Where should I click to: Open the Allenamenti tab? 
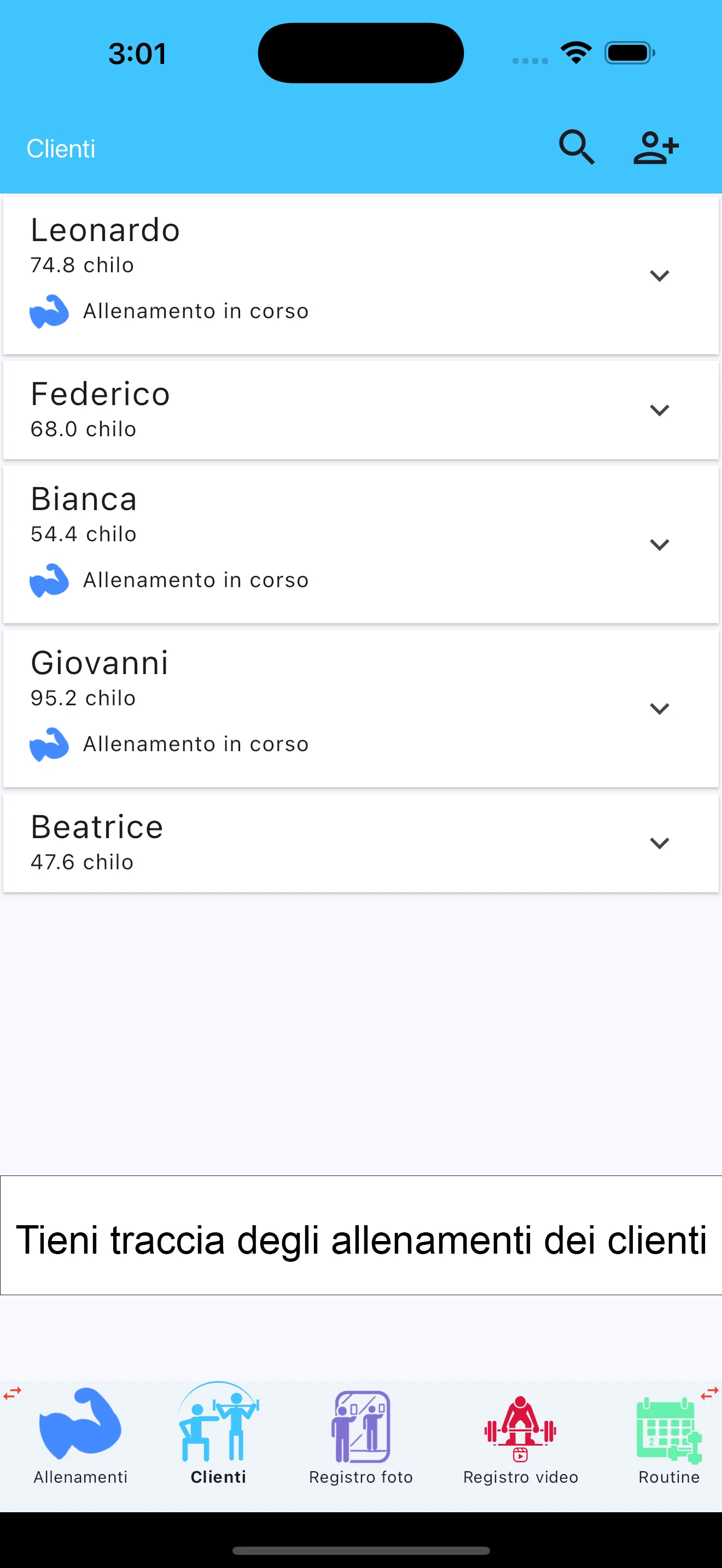click(80, 1477)
